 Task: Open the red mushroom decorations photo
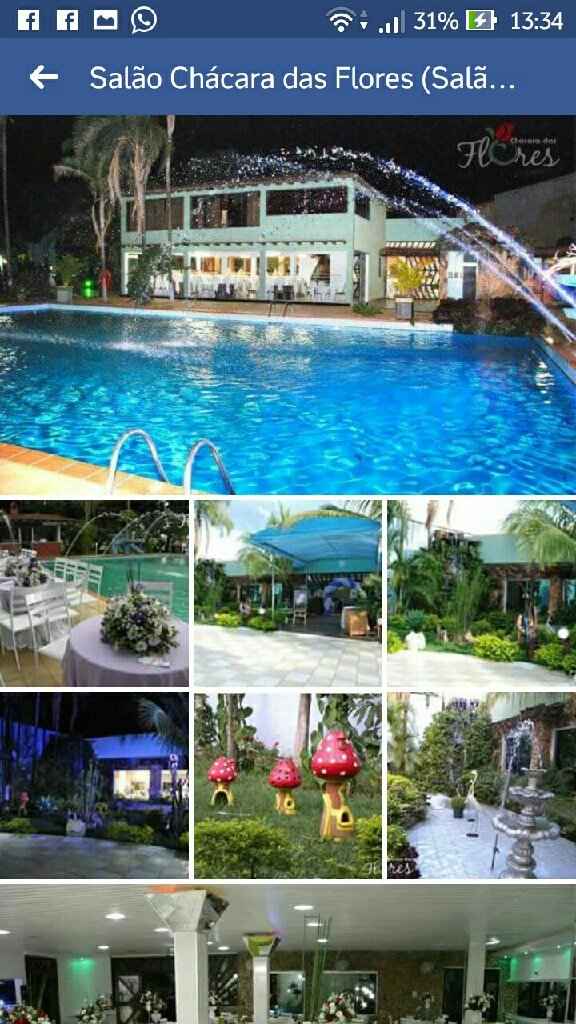(x=288, y=786)
